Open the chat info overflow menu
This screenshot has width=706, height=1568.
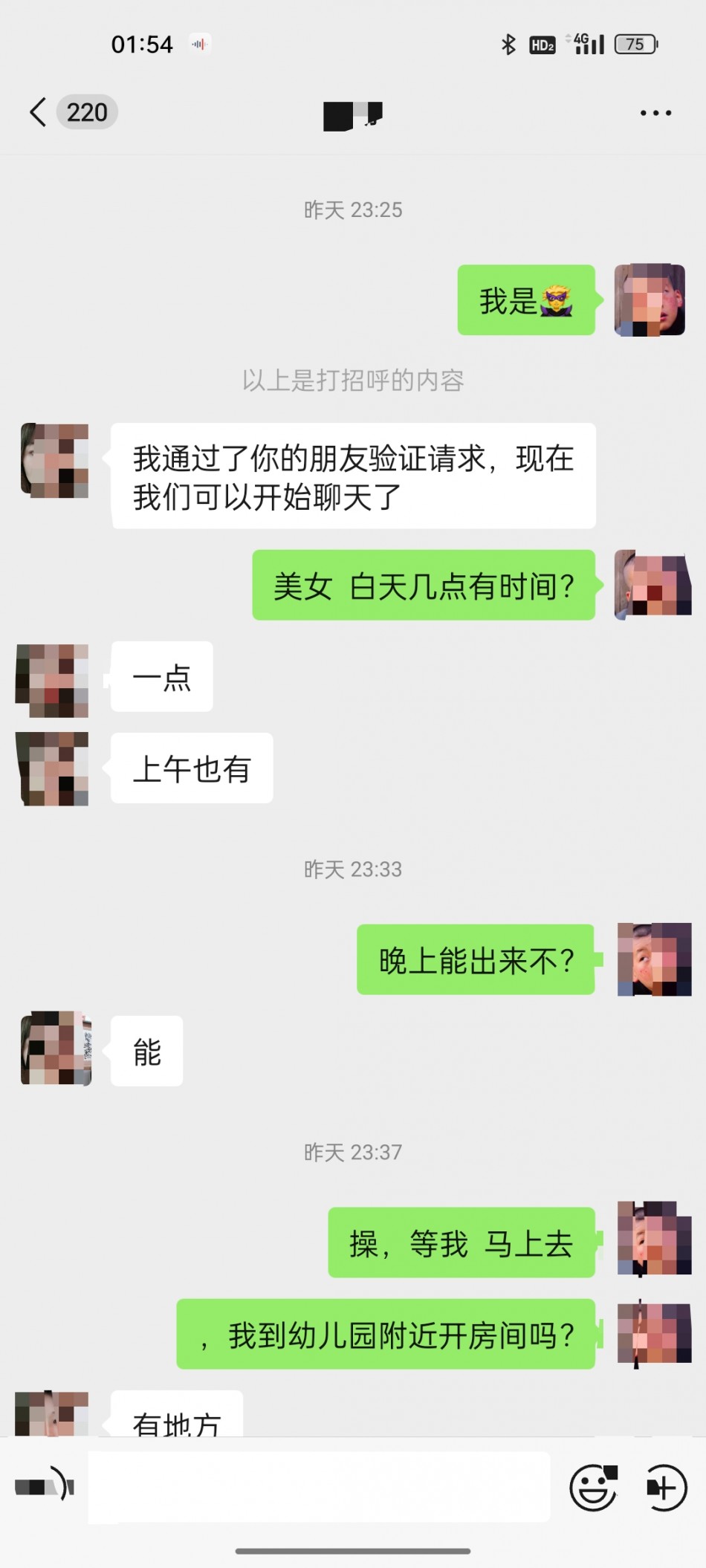[x=655, y=114]
